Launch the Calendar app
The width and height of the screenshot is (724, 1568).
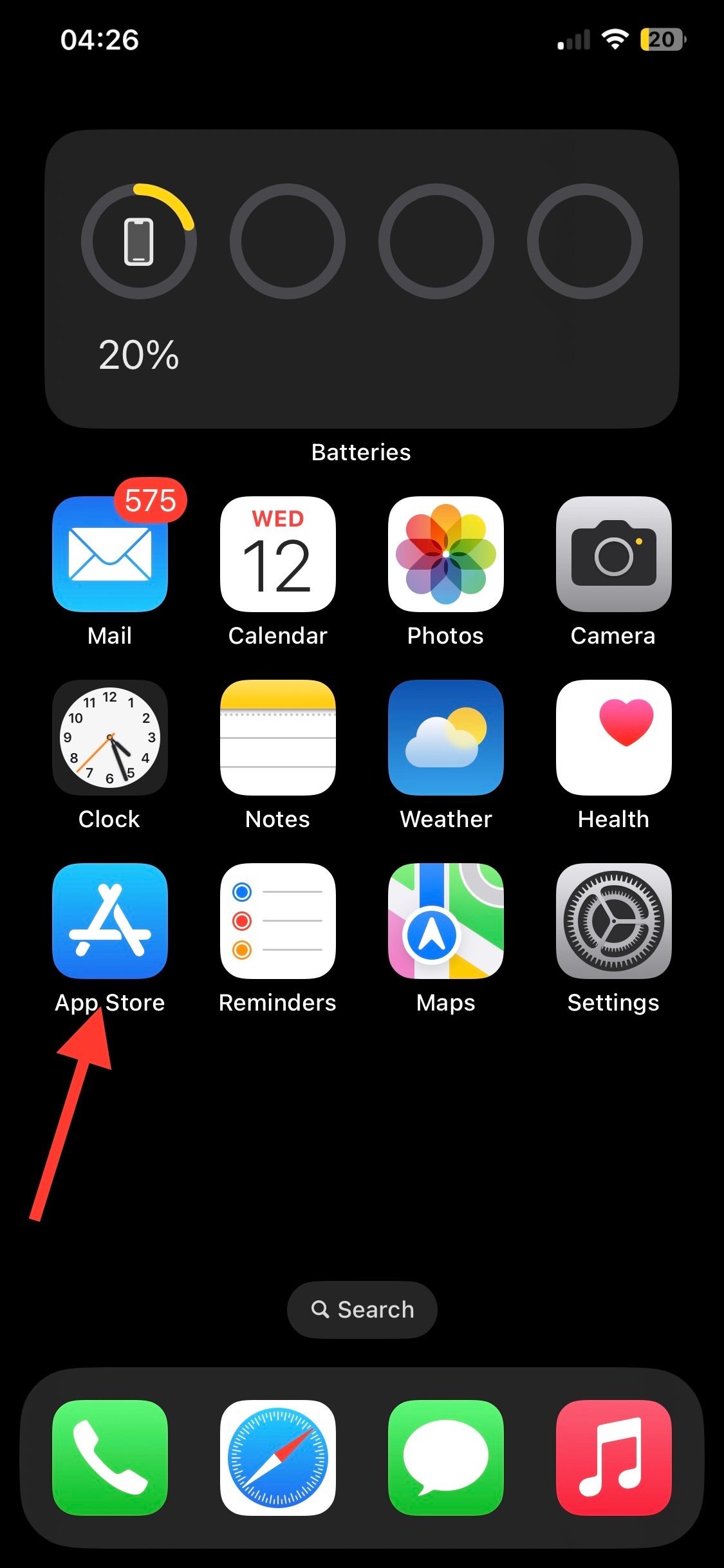pyautogui.click(x=278, y=554)
